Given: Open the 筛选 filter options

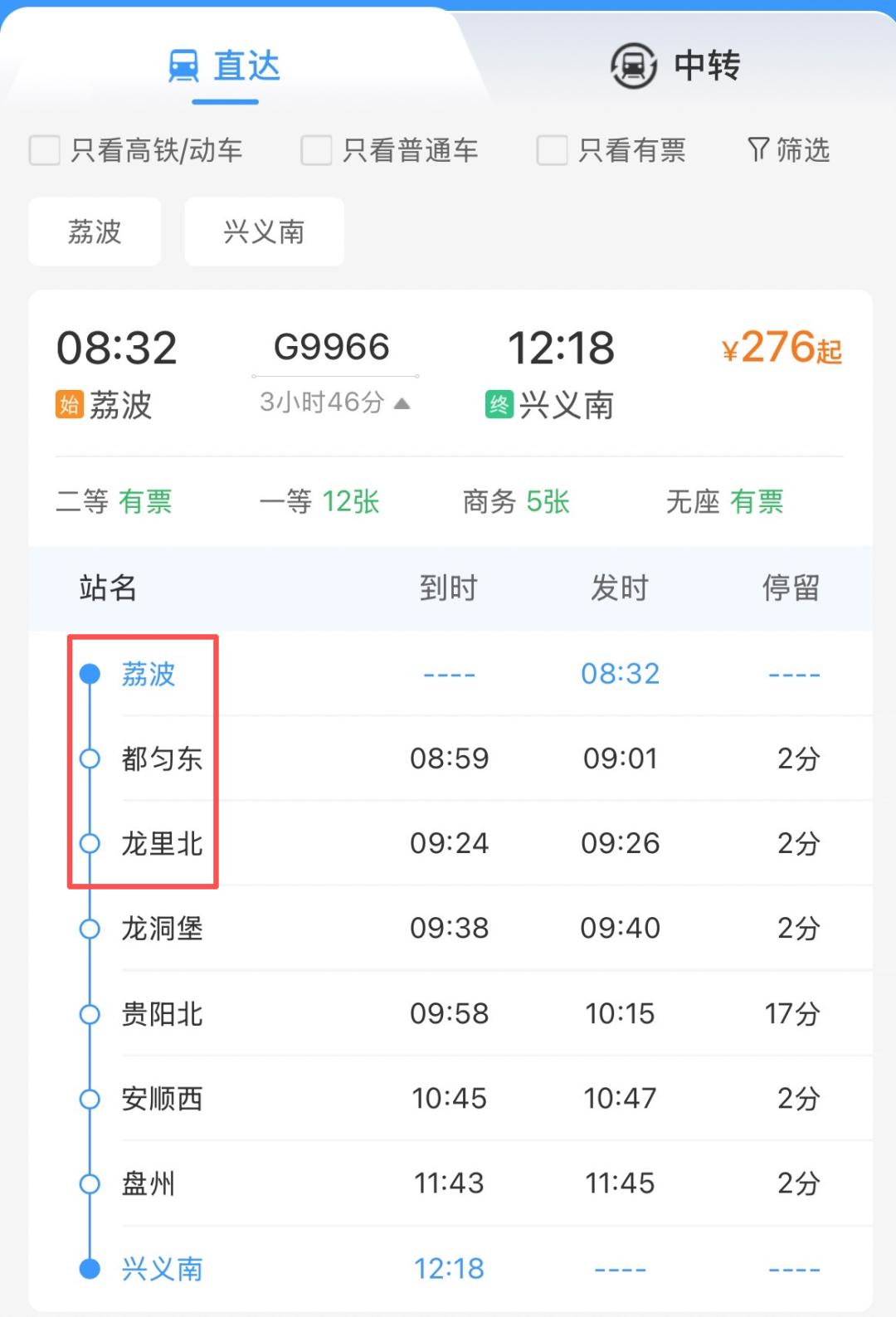Looking at the screenshot, I should coord(789,150).
